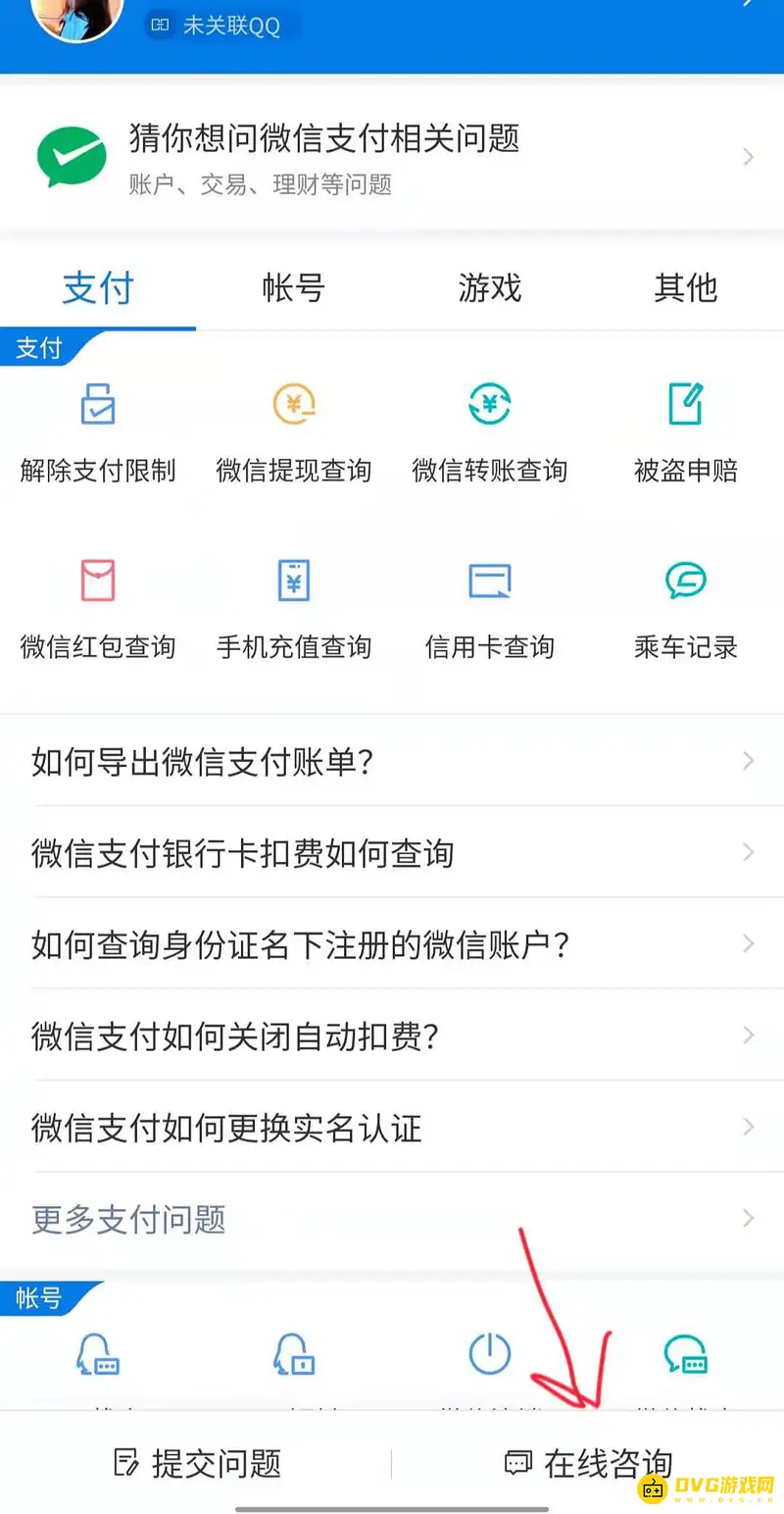
Task: Expand 更多支付问题 for more payment questions
Action: pos(127,1218)
